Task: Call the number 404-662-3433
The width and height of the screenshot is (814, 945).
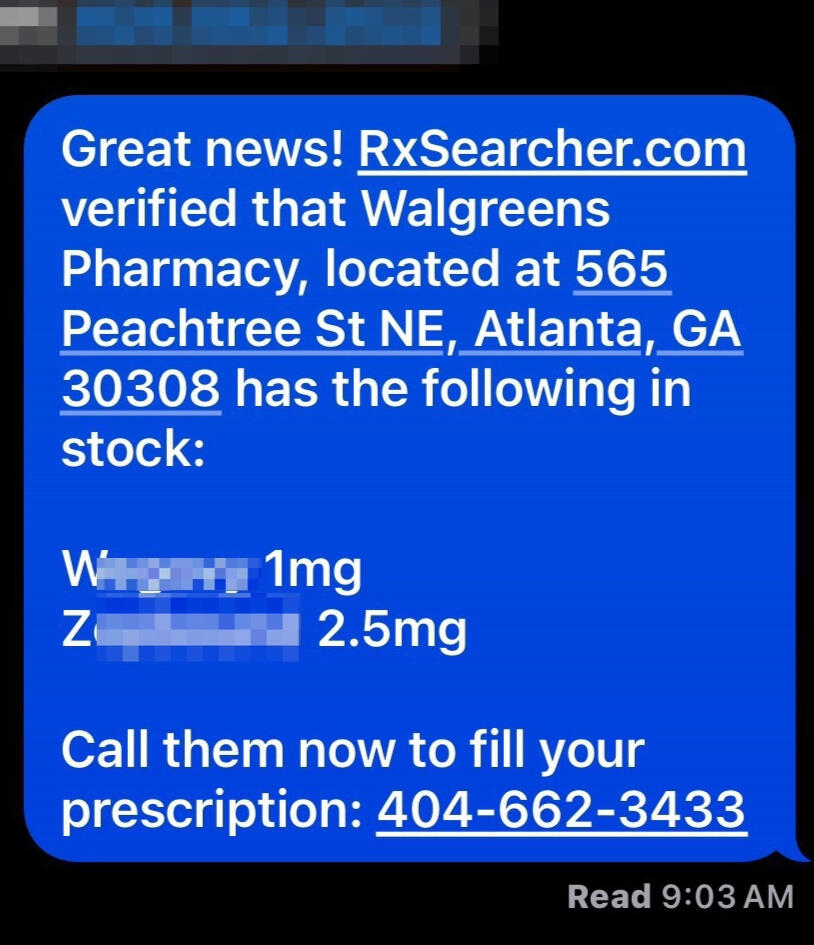Action: 561,809
